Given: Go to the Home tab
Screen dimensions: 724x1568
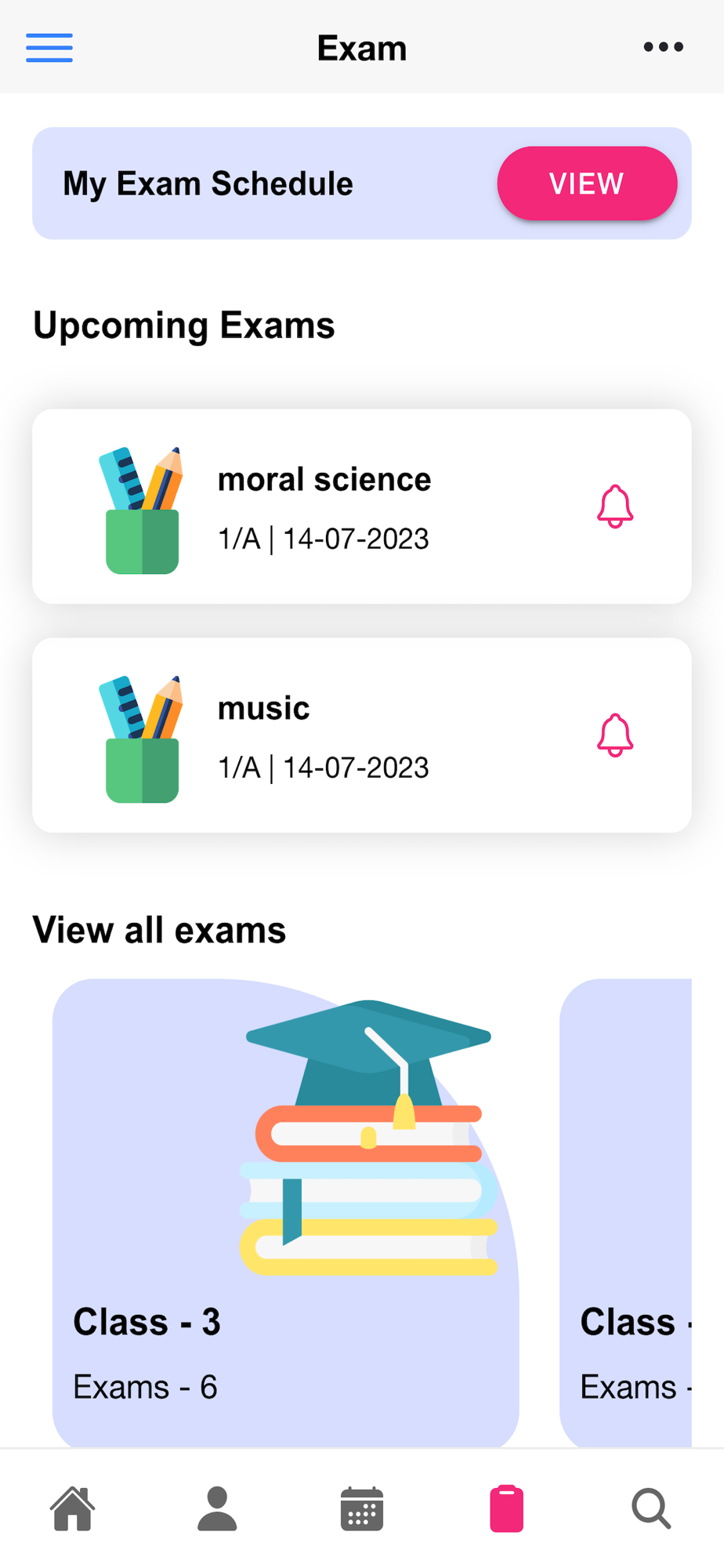Looking at the screenshot, I should pos(73,1508).
